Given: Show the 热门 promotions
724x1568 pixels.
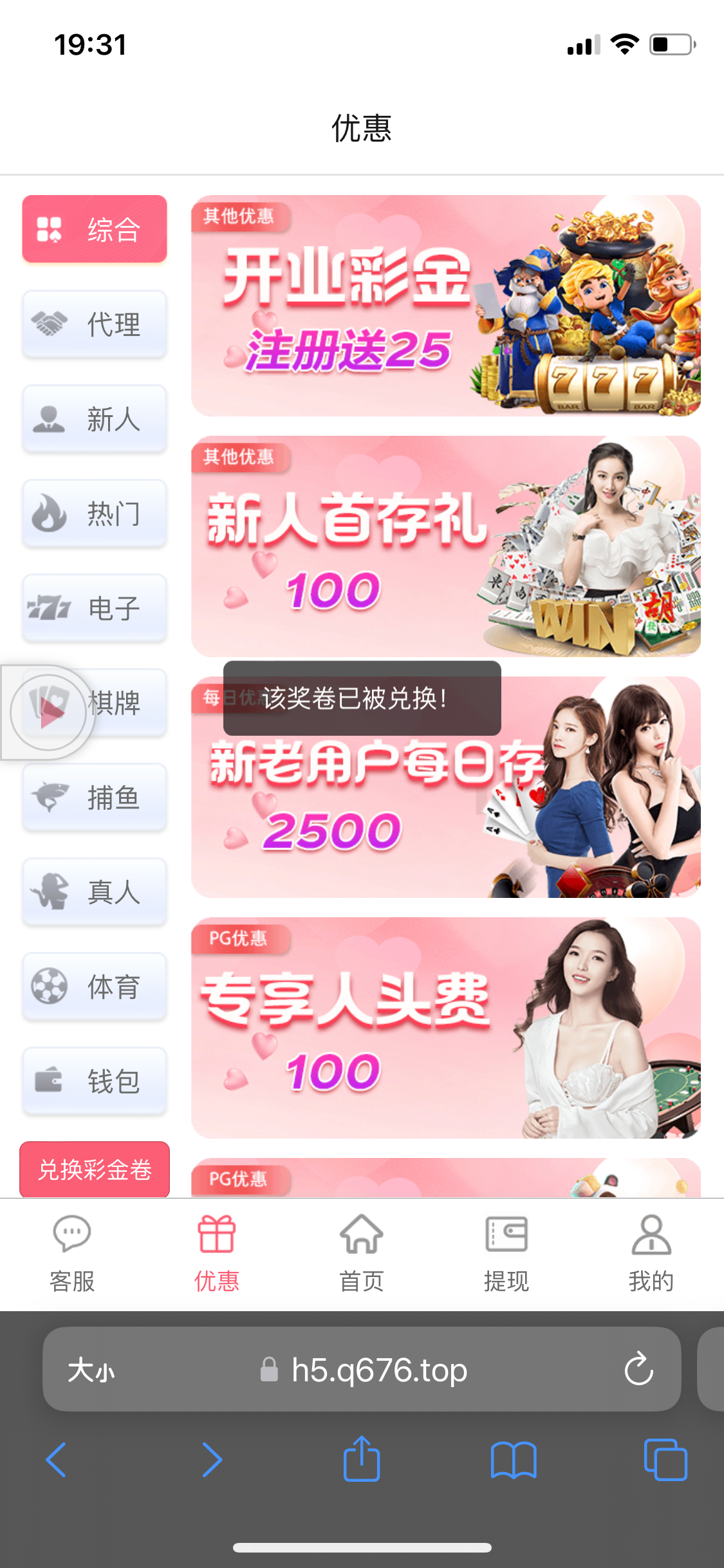Looking at the screenshot, I should coord(95,513).
